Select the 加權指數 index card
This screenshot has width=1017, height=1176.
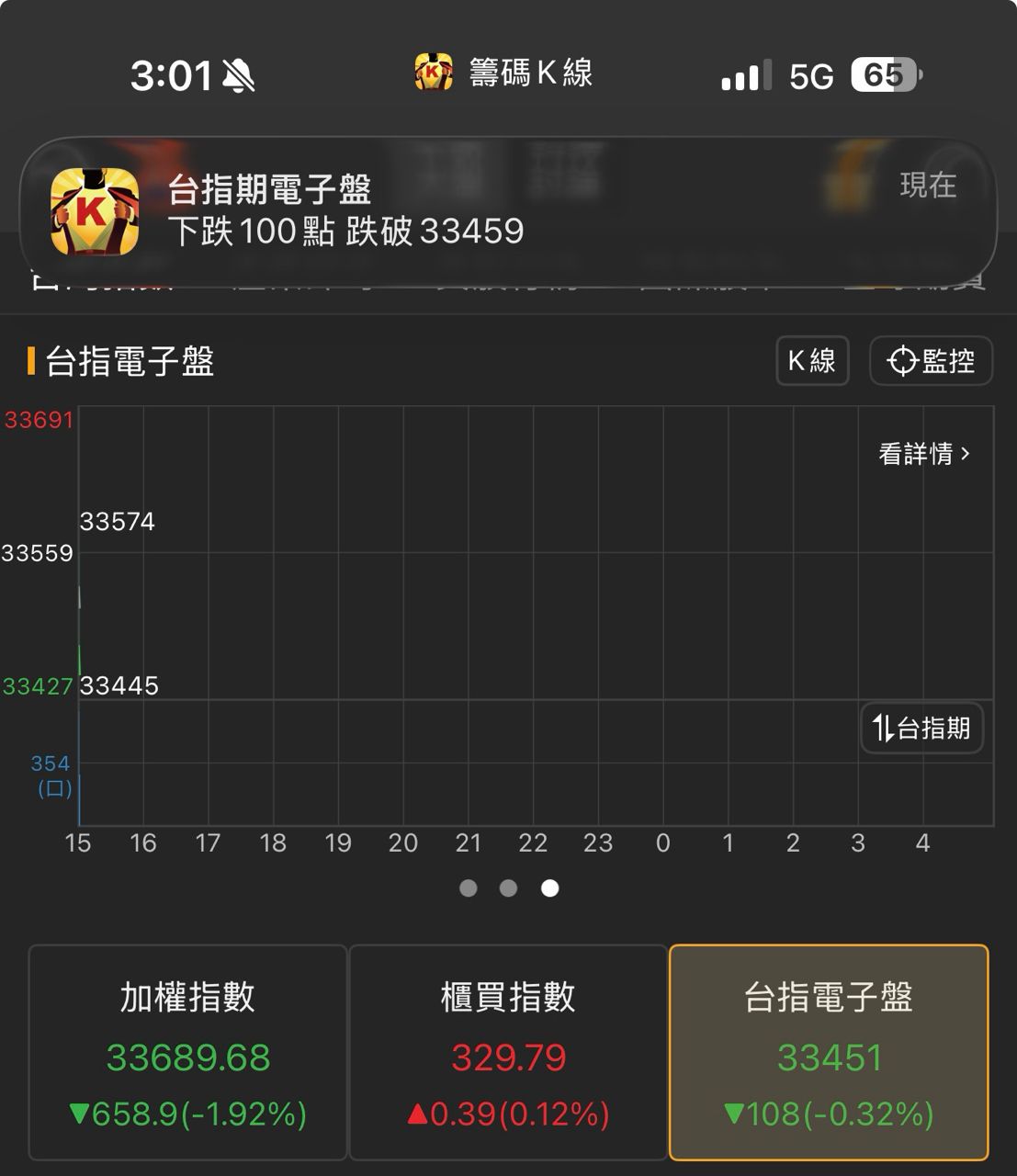188,1053
